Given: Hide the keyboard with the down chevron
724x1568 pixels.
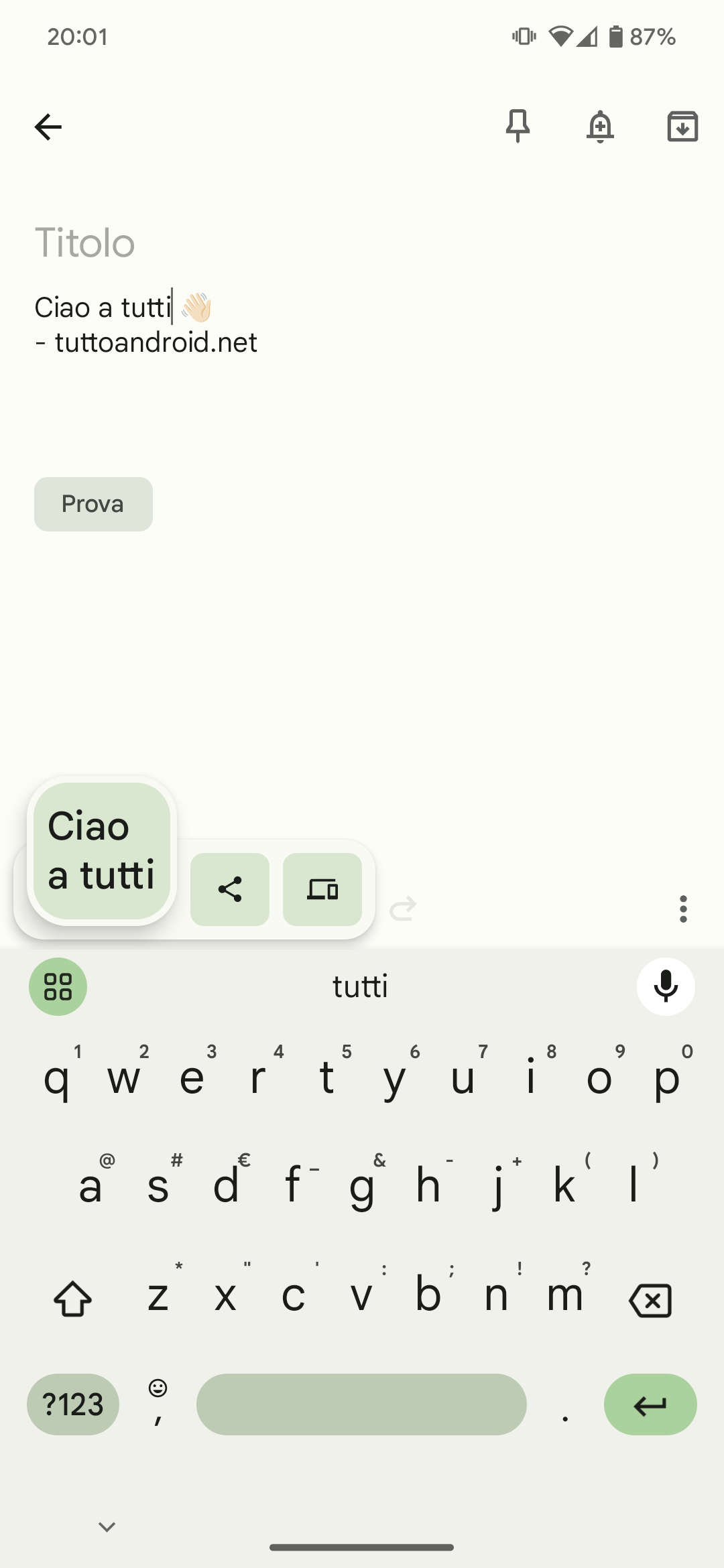Looking at the screenshot, I should [107, 1527].
